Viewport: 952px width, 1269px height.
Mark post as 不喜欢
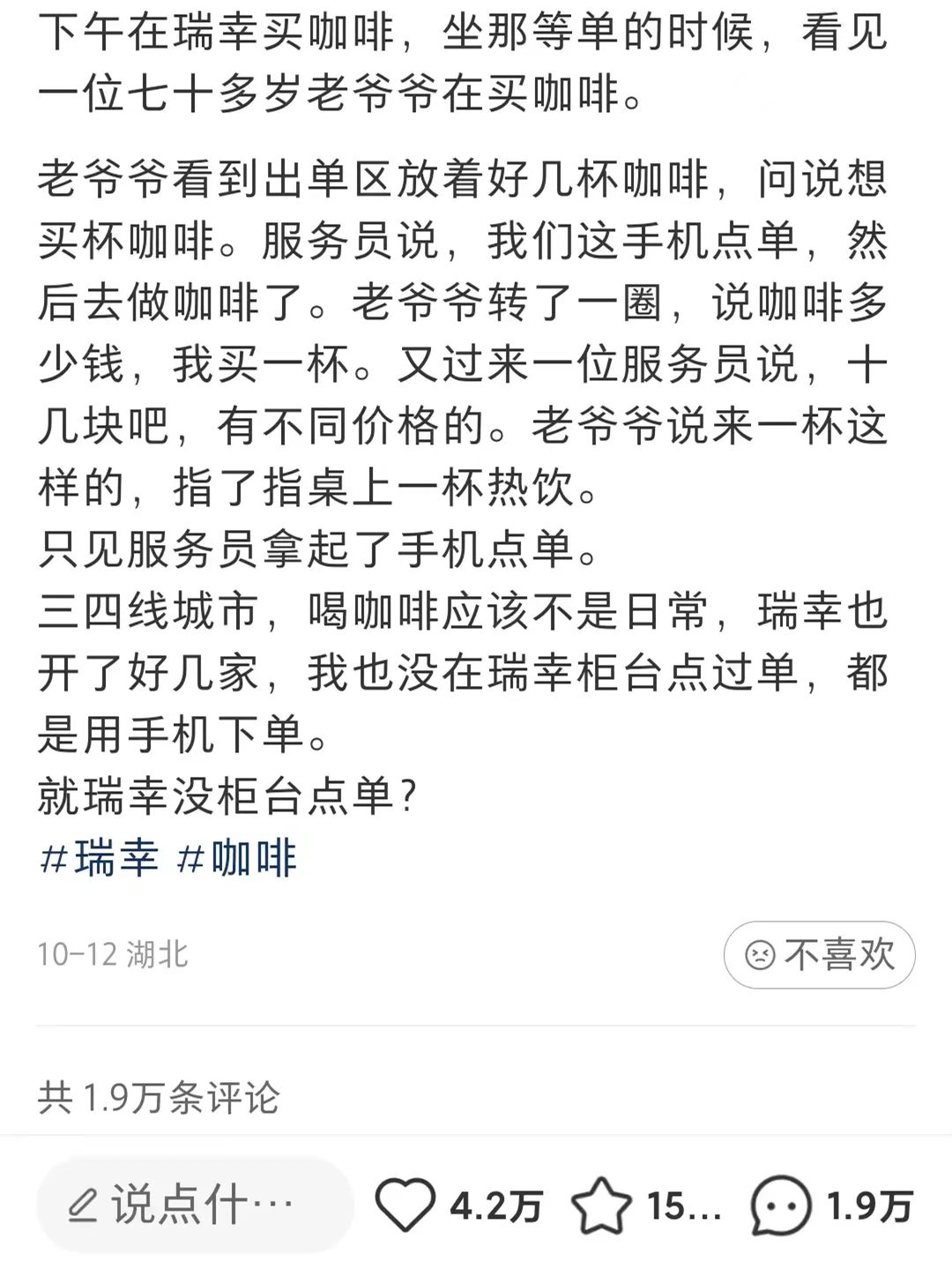(819, 955)
